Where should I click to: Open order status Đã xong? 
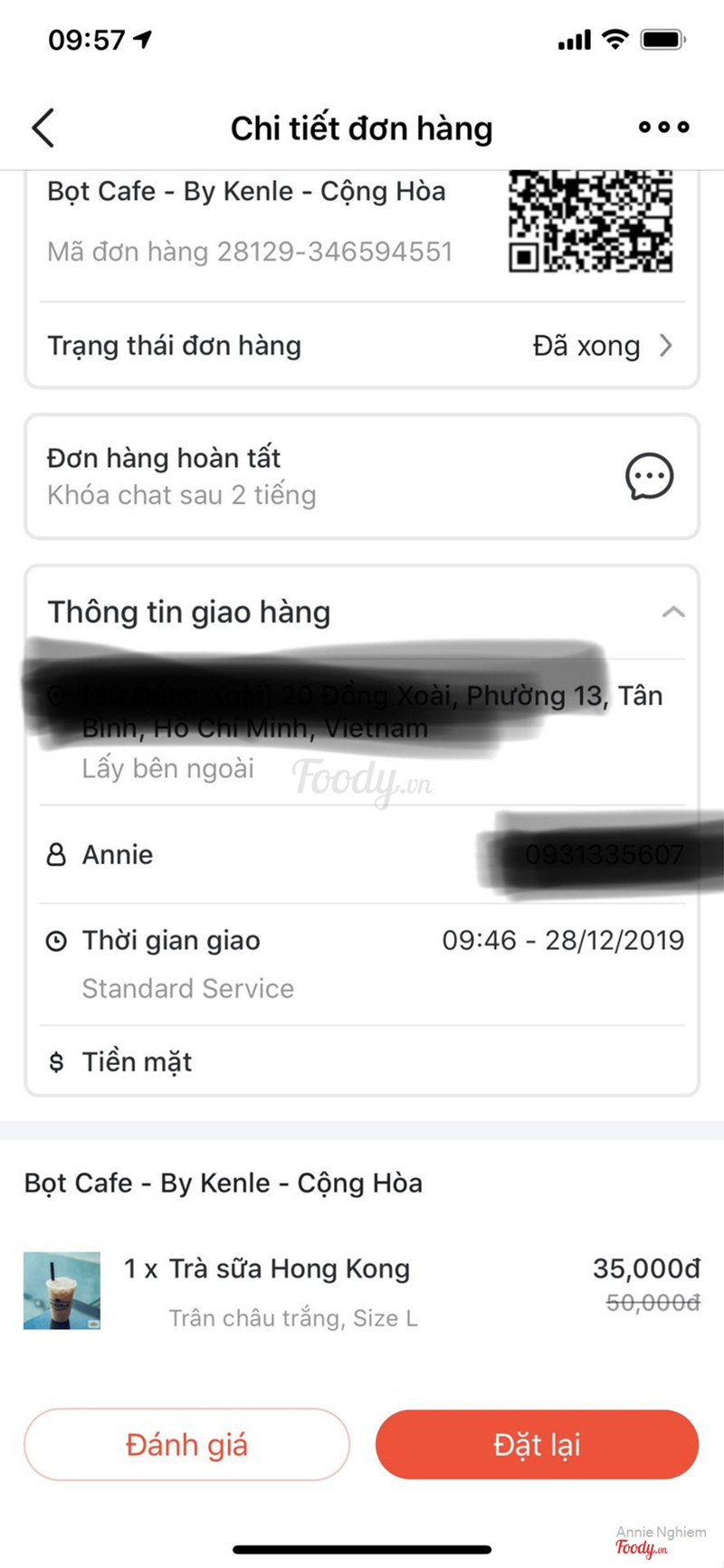[602, 346]
